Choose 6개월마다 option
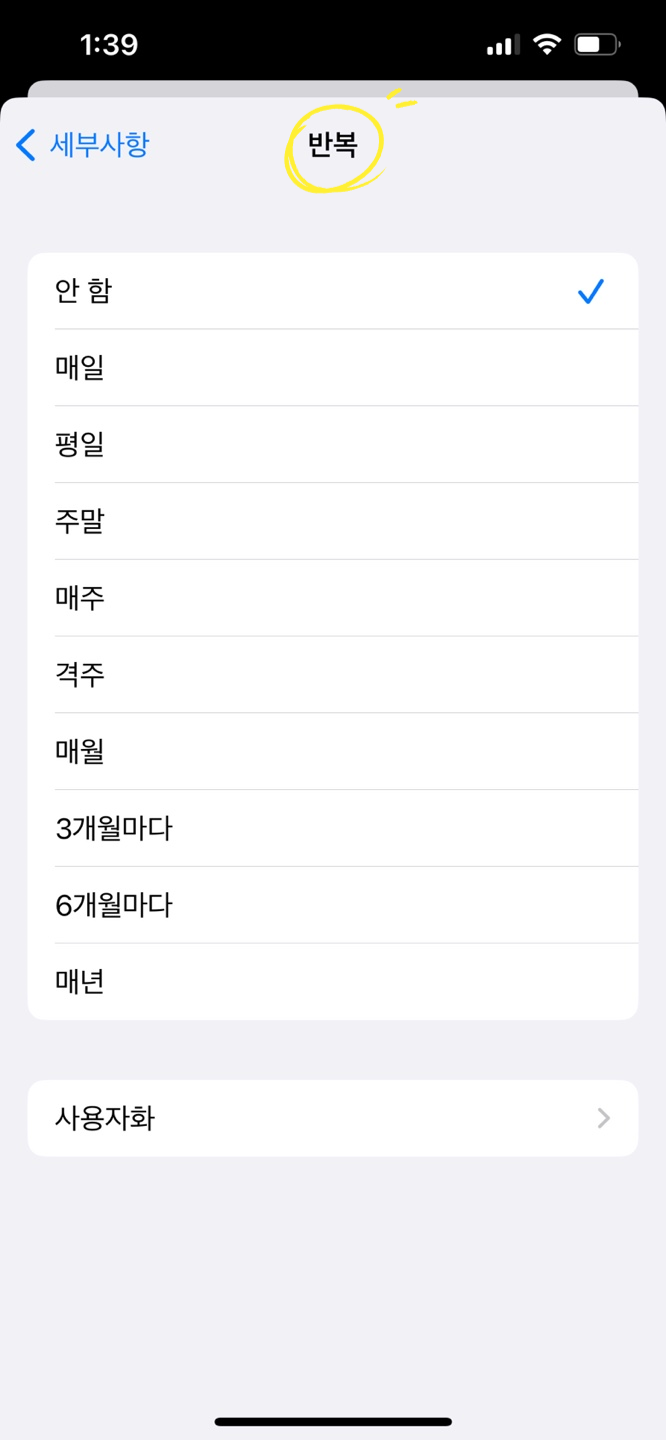666x1440 pixels. [333, 905]
